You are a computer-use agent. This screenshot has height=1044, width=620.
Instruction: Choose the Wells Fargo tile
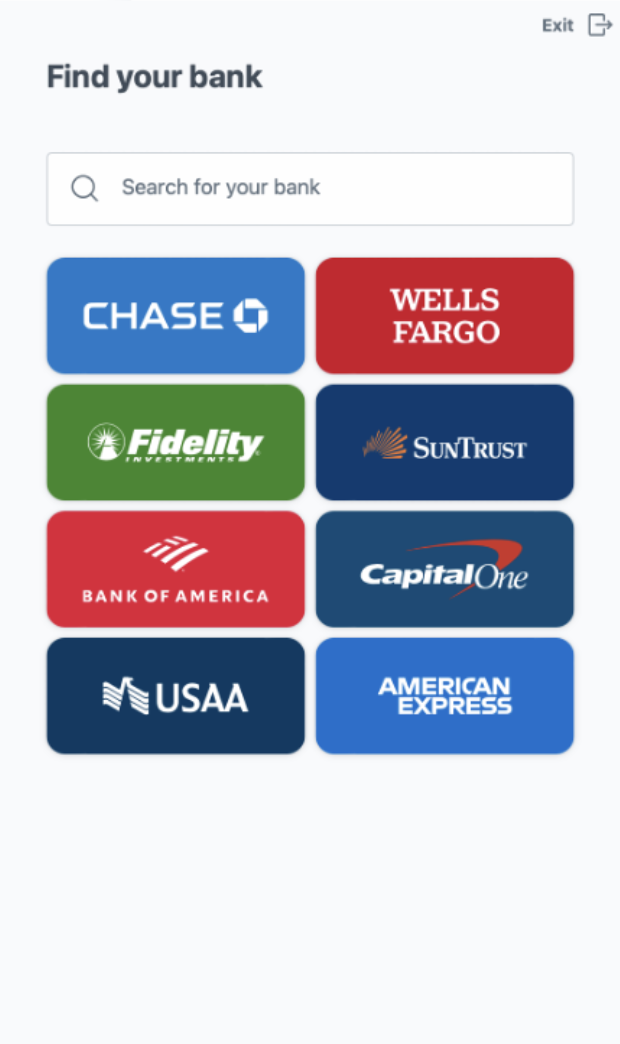(x=445, y=316)
